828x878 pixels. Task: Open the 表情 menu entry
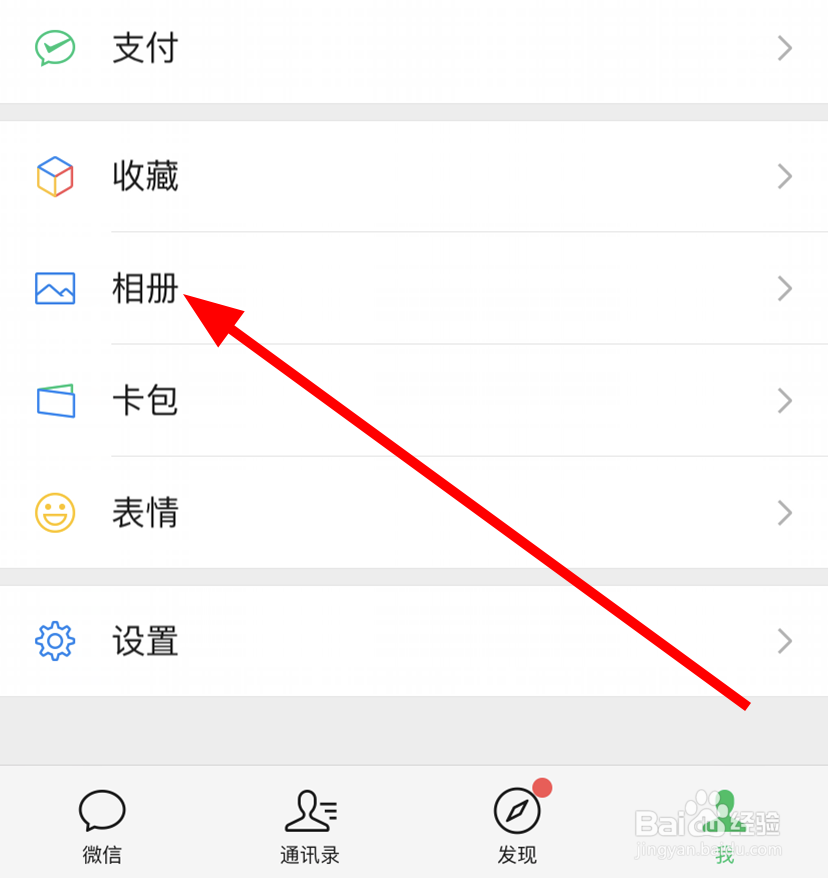[145, 513]
